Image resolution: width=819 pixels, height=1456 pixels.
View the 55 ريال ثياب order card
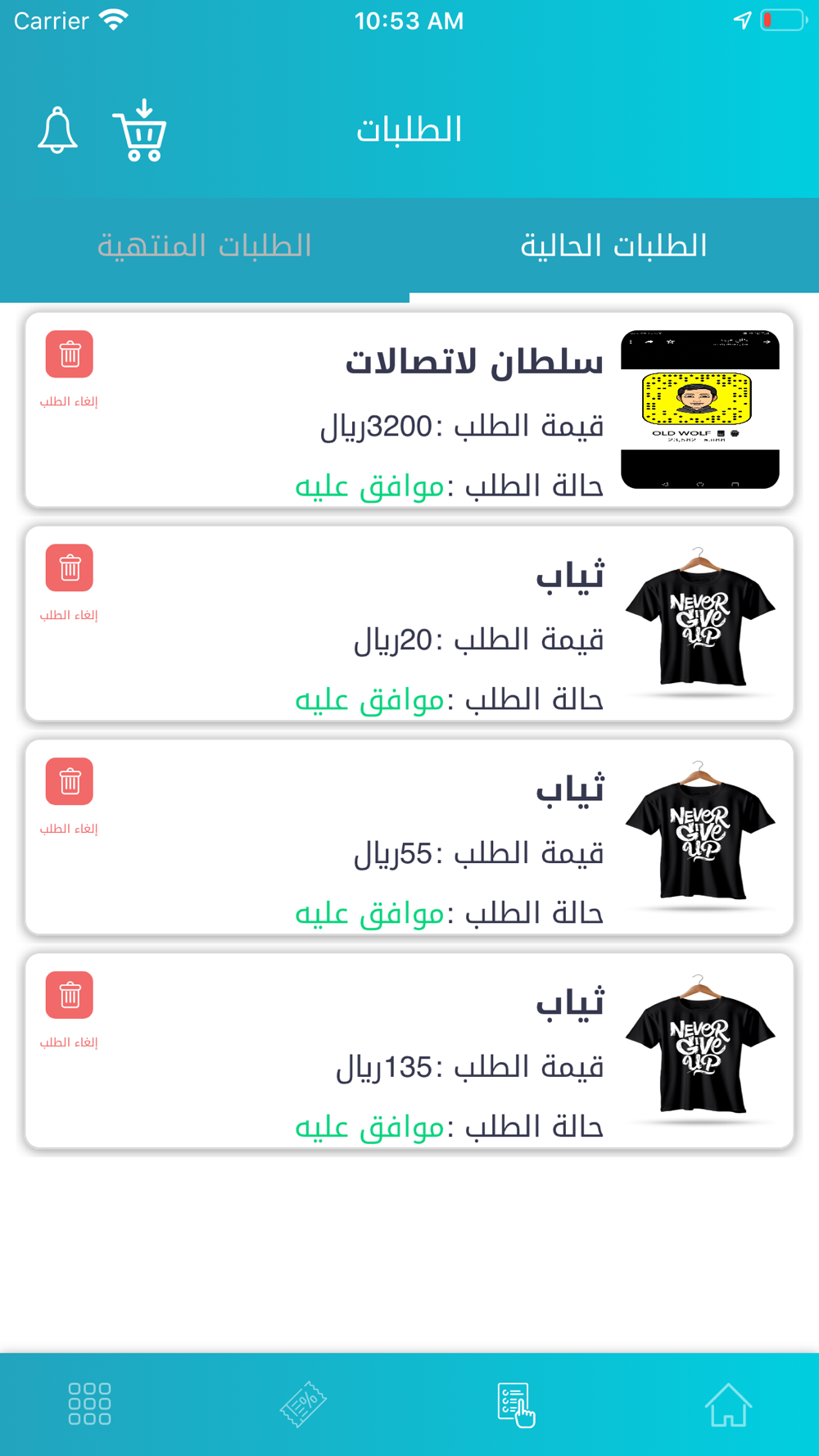[409, 837]
